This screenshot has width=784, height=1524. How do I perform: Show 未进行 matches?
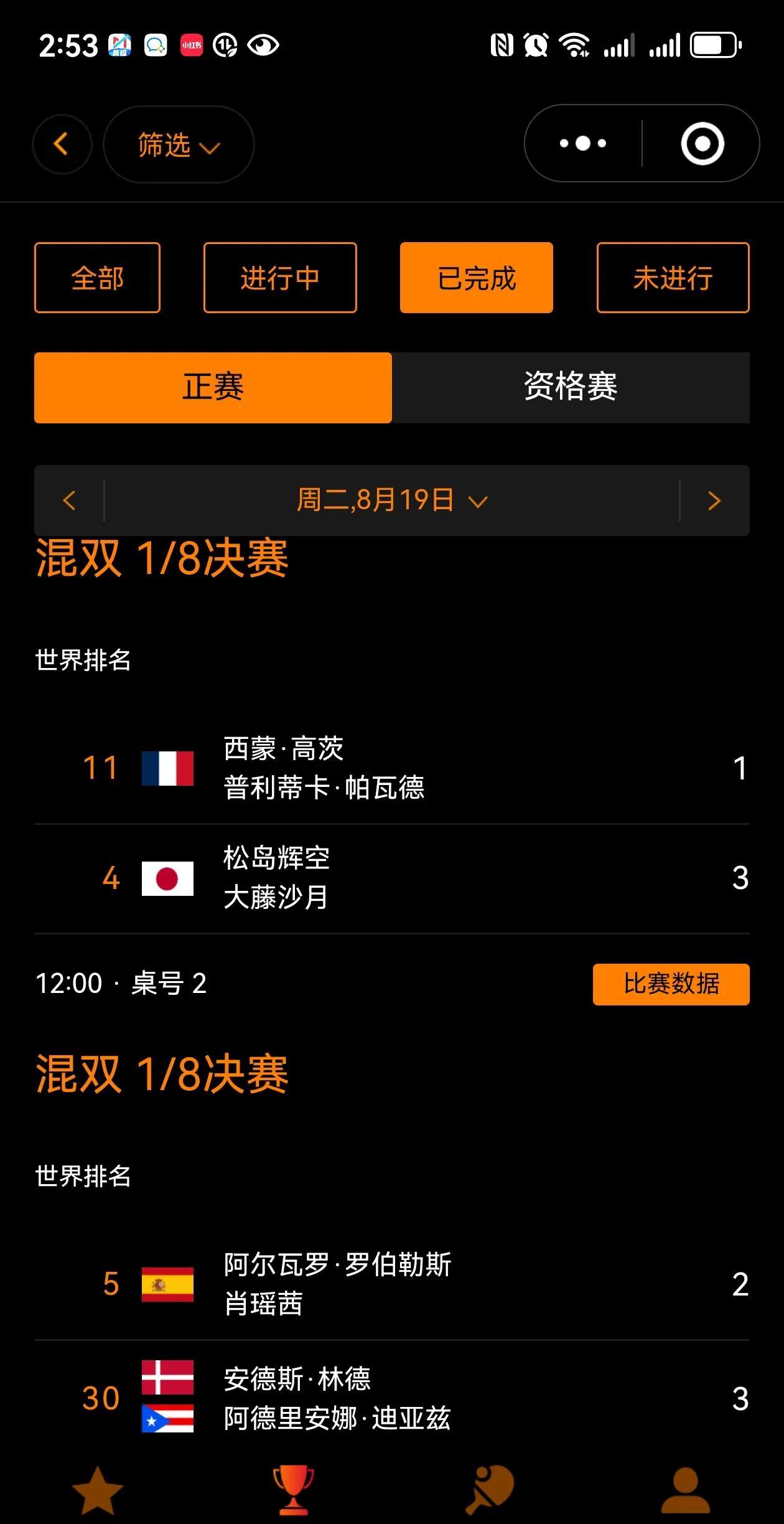(673, 278)
